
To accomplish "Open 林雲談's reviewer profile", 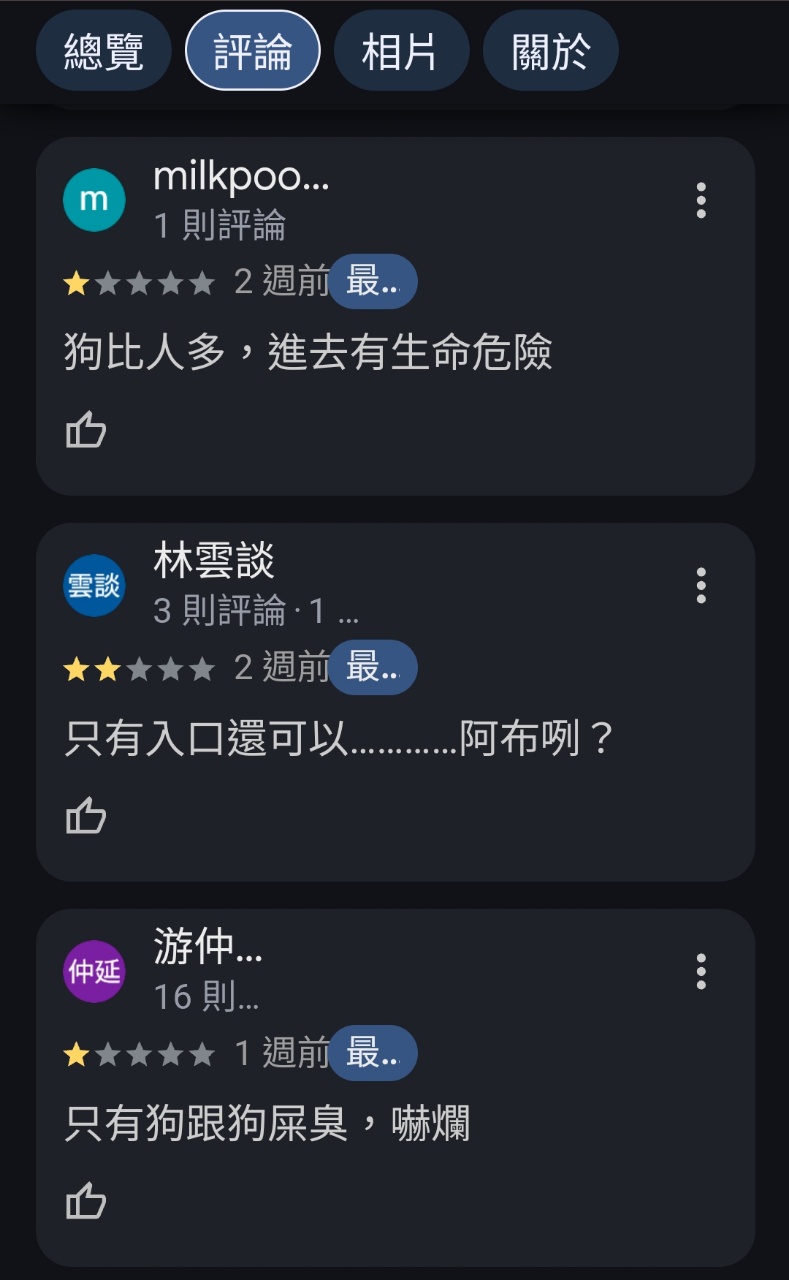I will tap(94, 585).
